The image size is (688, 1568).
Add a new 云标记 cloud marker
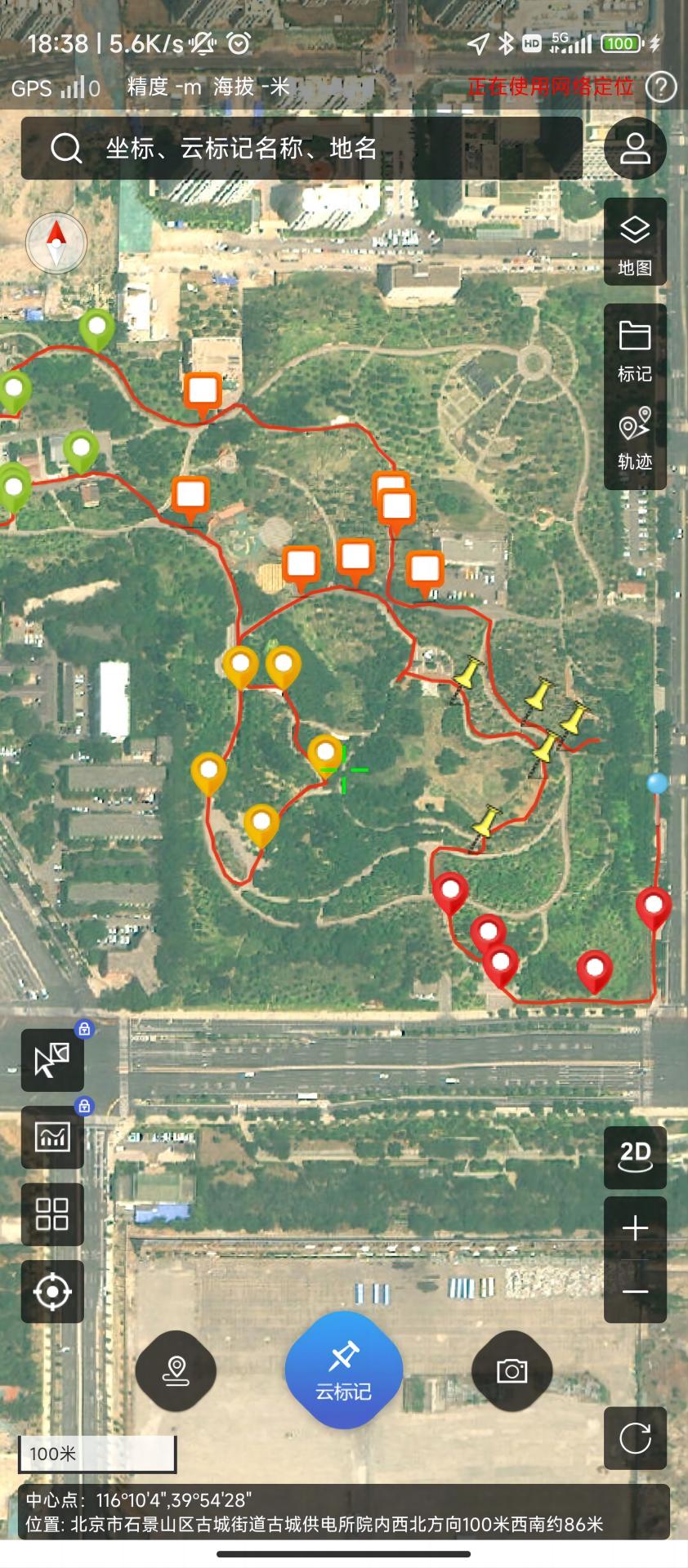click(x=344, y=1370)
